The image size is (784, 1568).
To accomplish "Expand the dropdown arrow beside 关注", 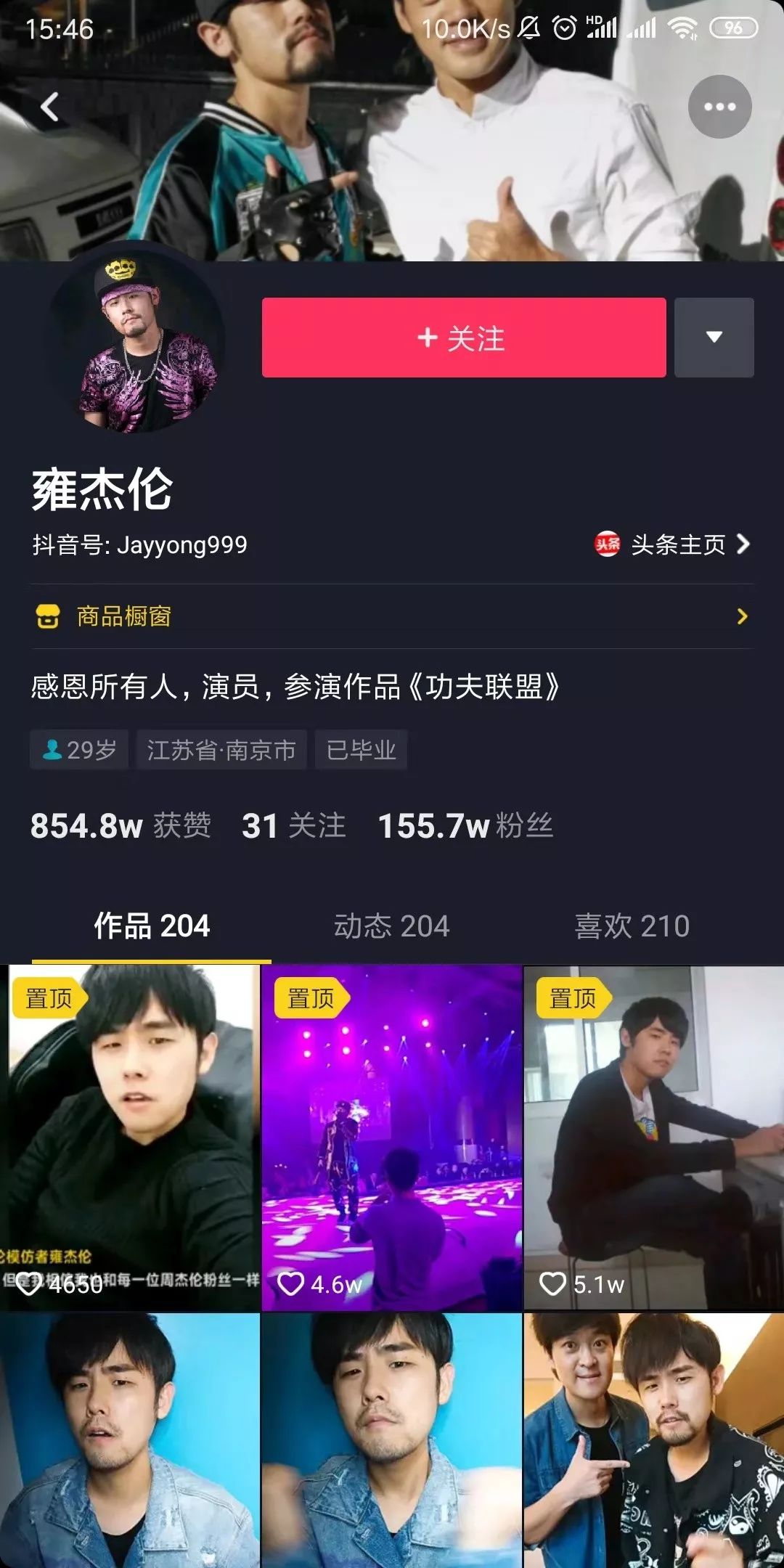I will (714, 338).
